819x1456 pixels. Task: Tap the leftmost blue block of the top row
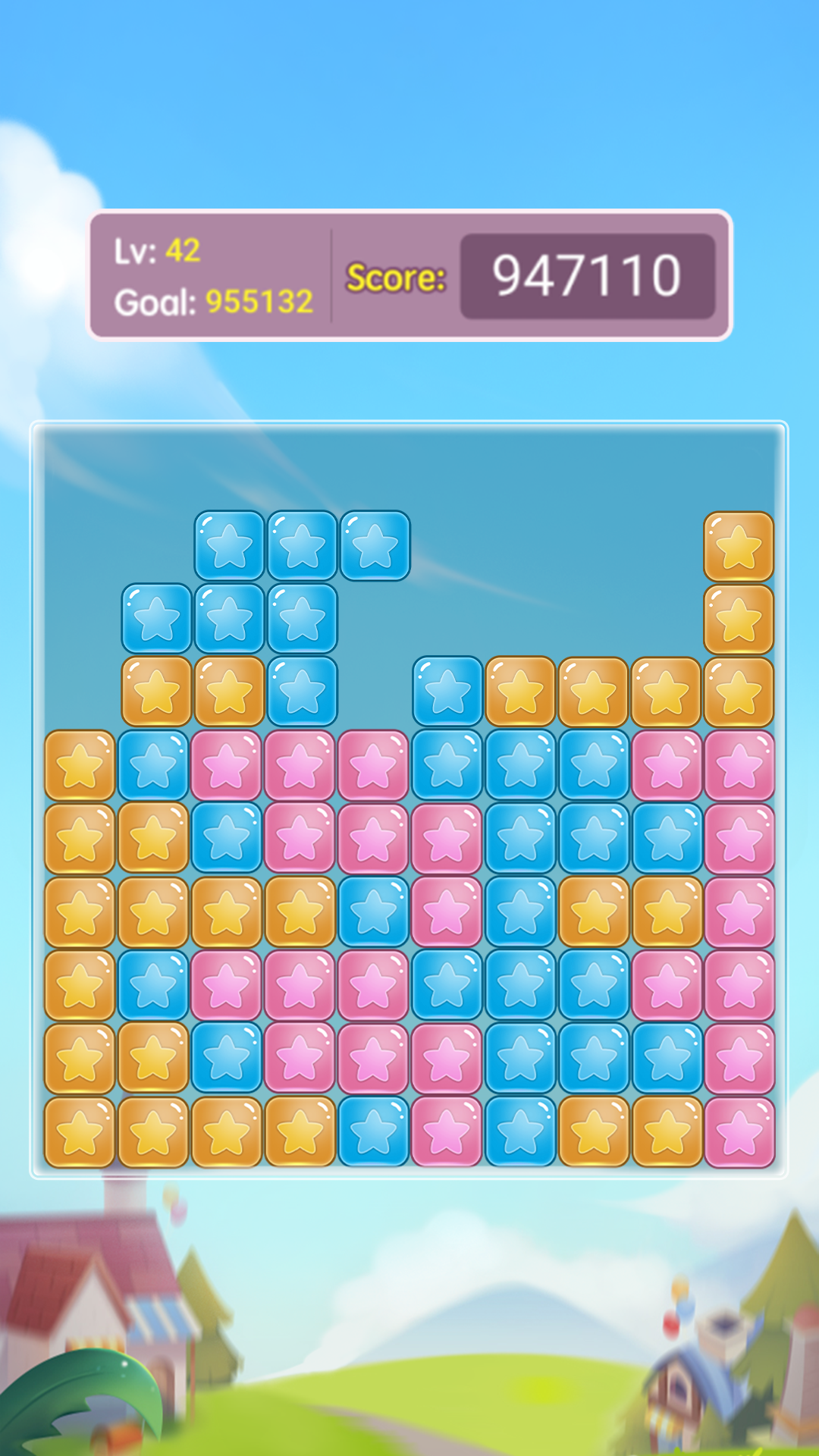[x=230, y=546]
